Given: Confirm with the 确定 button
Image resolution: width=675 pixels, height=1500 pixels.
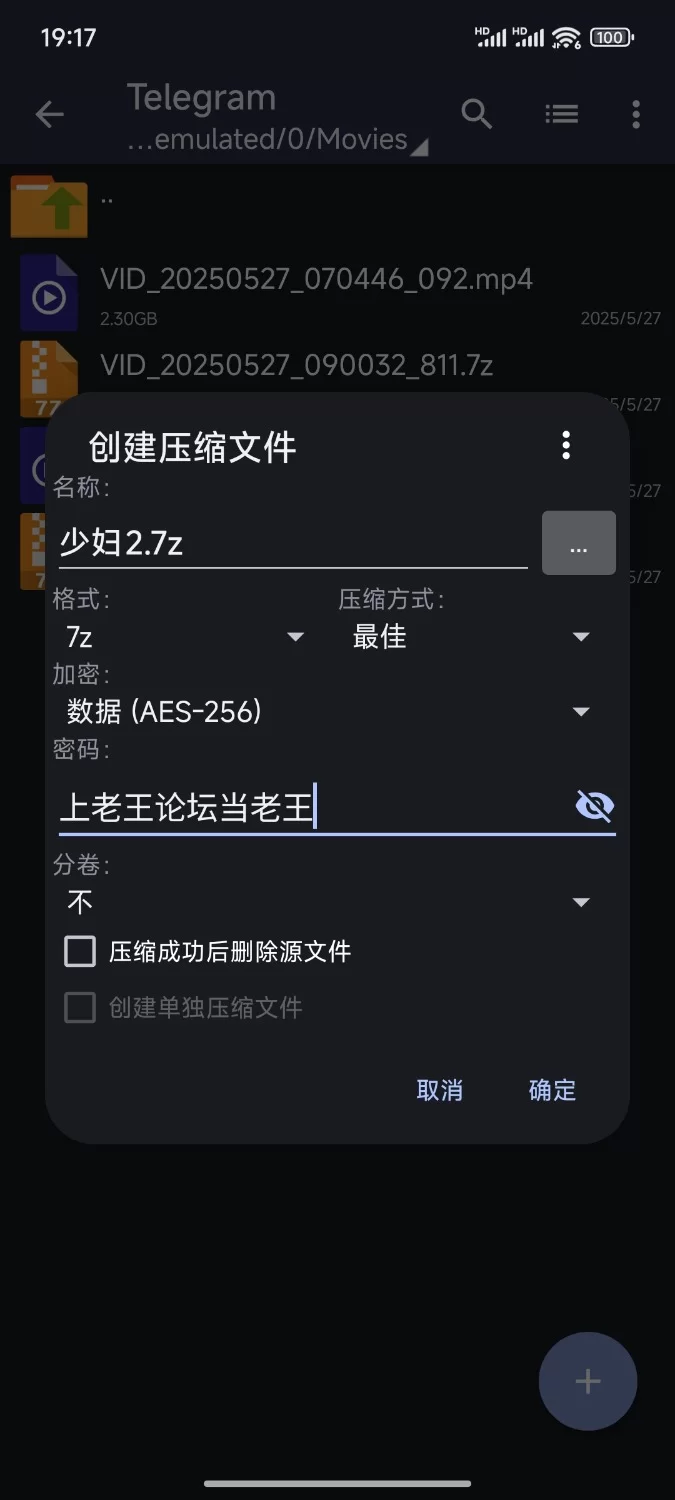Looking at the screenshot, I should click(553, 1090).
